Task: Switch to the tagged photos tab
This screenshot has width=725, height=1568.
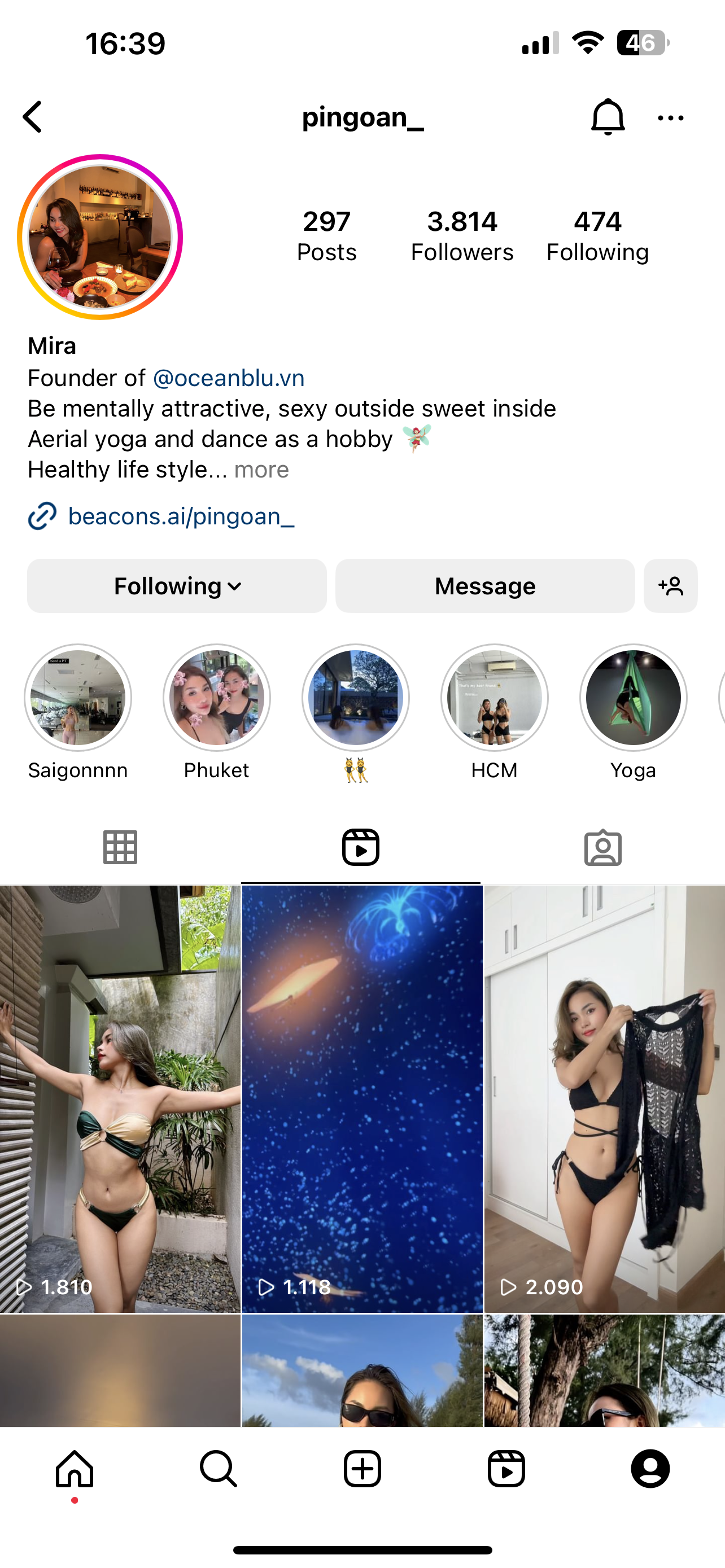Action: (x=602, y=847)
